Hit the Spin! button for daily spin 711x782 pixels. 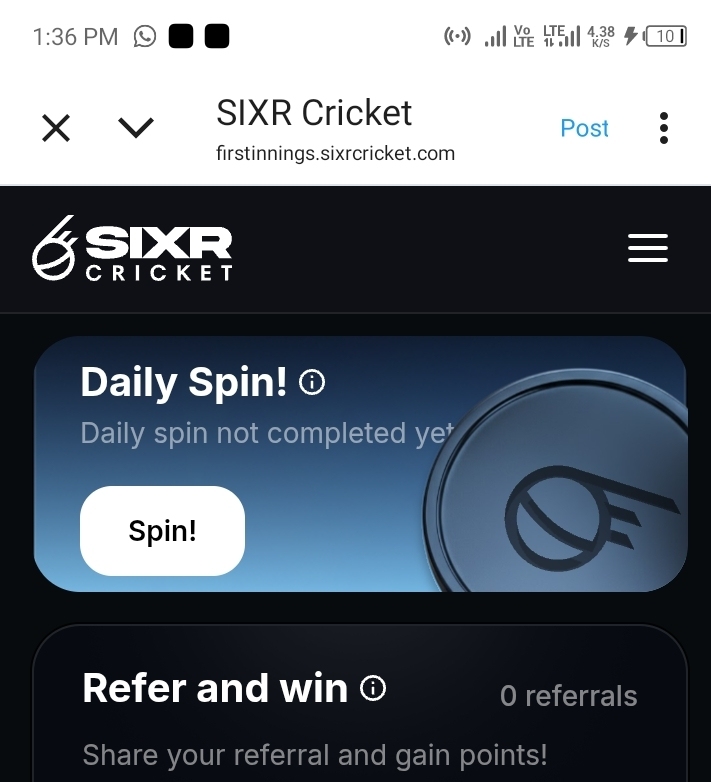162,531
